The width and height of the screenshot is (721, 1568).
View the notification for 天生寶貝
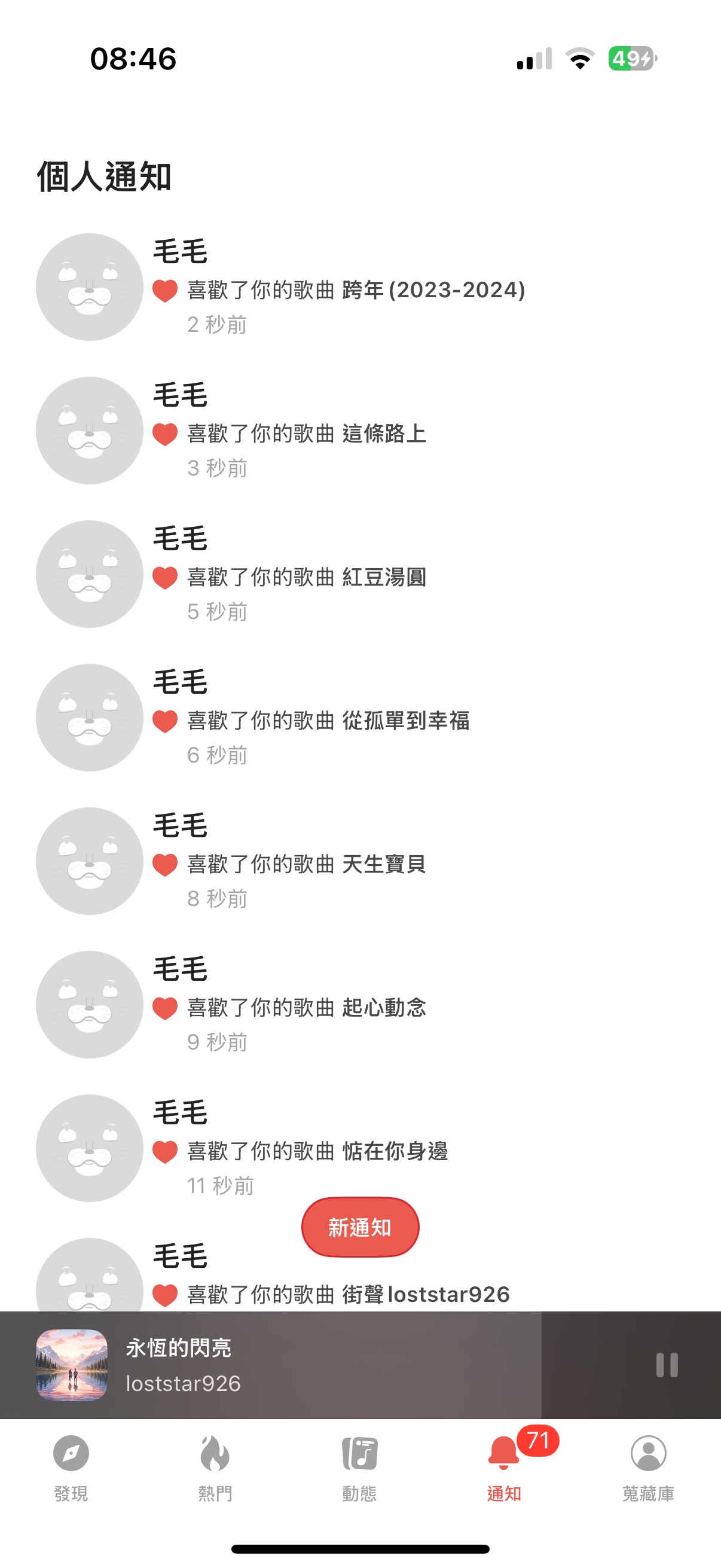coord(306,864)
